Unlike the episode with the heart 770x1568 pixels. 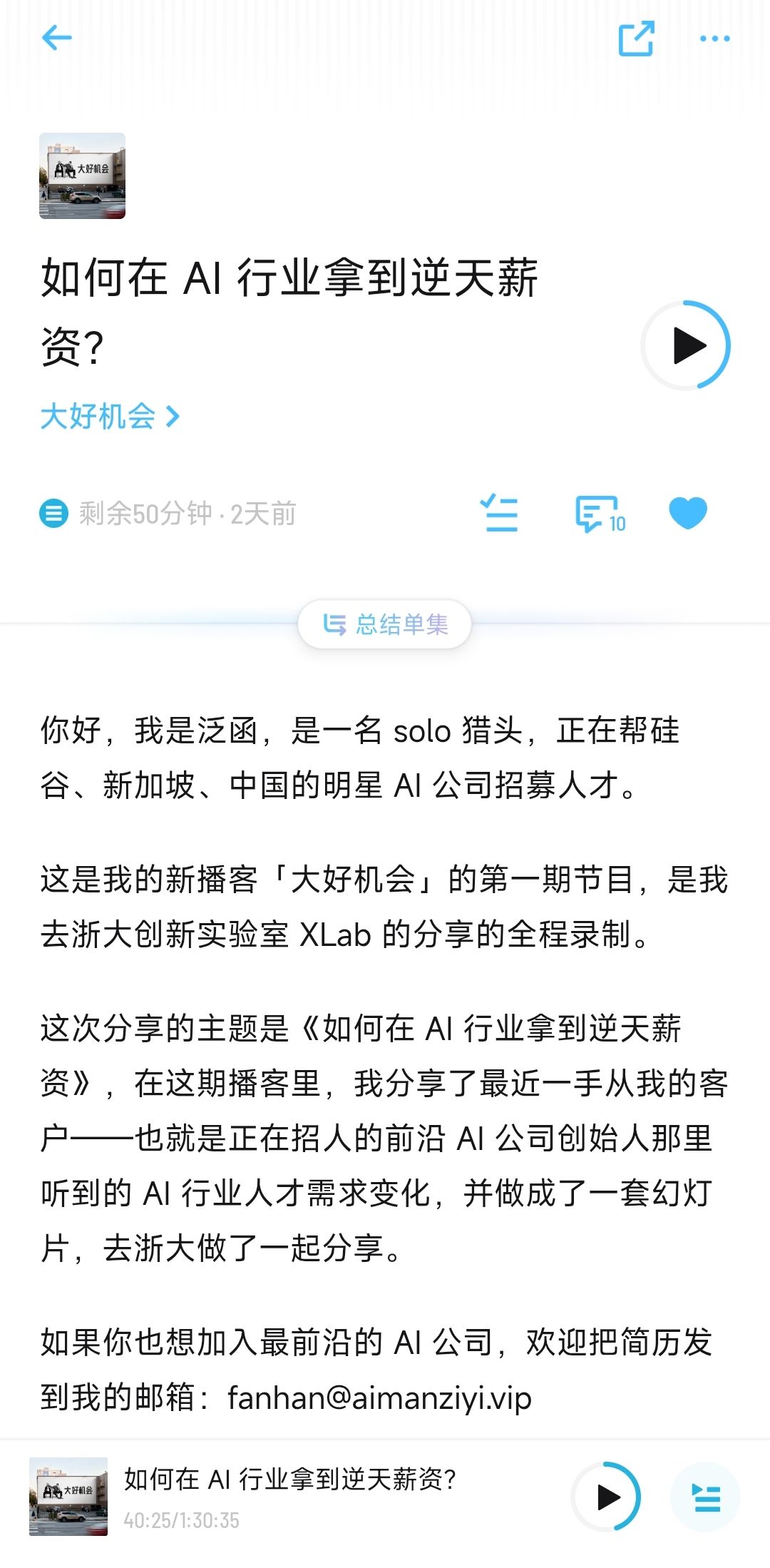(x=688, y=513)
